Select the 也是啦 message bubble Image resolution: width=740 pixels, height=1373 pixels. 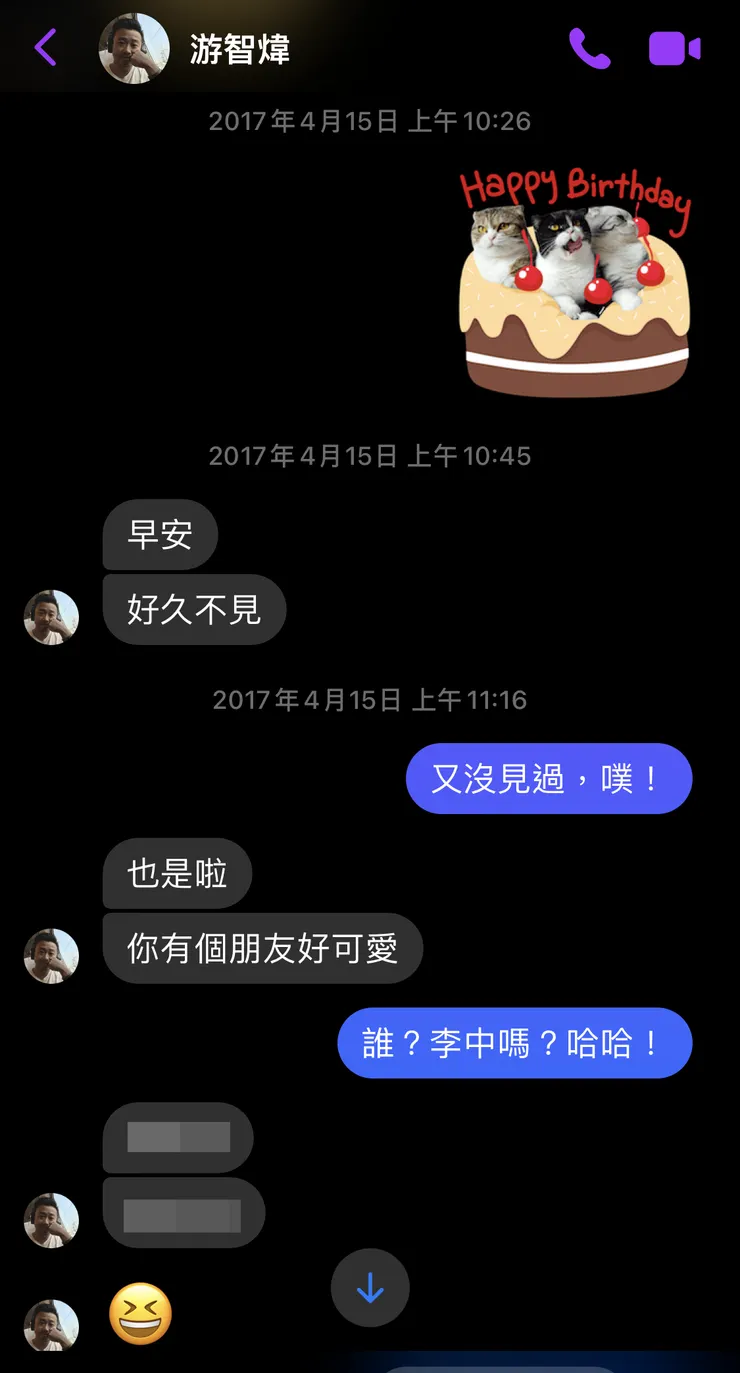click(177, 874)
